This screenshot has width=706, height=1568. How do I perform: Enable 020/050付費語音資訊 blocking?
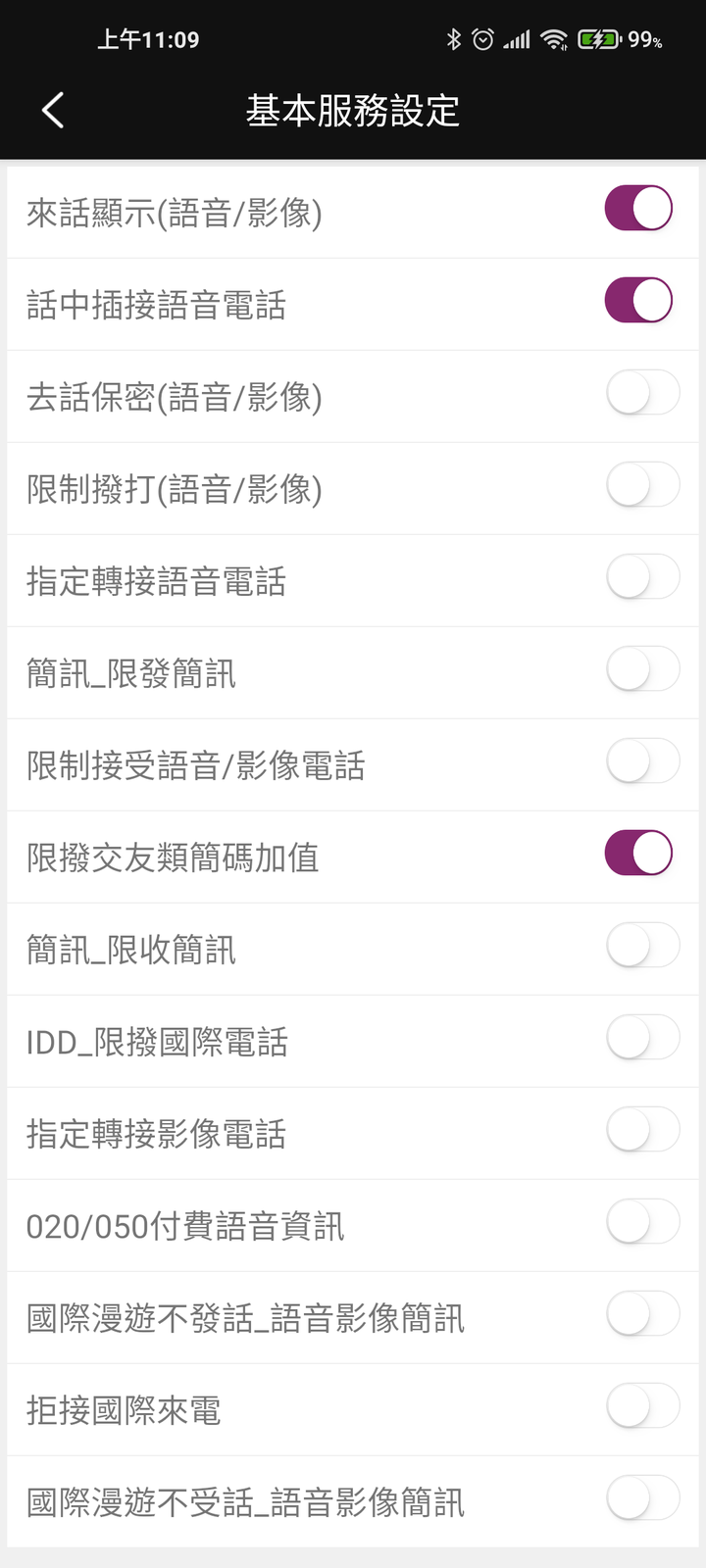643,1223
